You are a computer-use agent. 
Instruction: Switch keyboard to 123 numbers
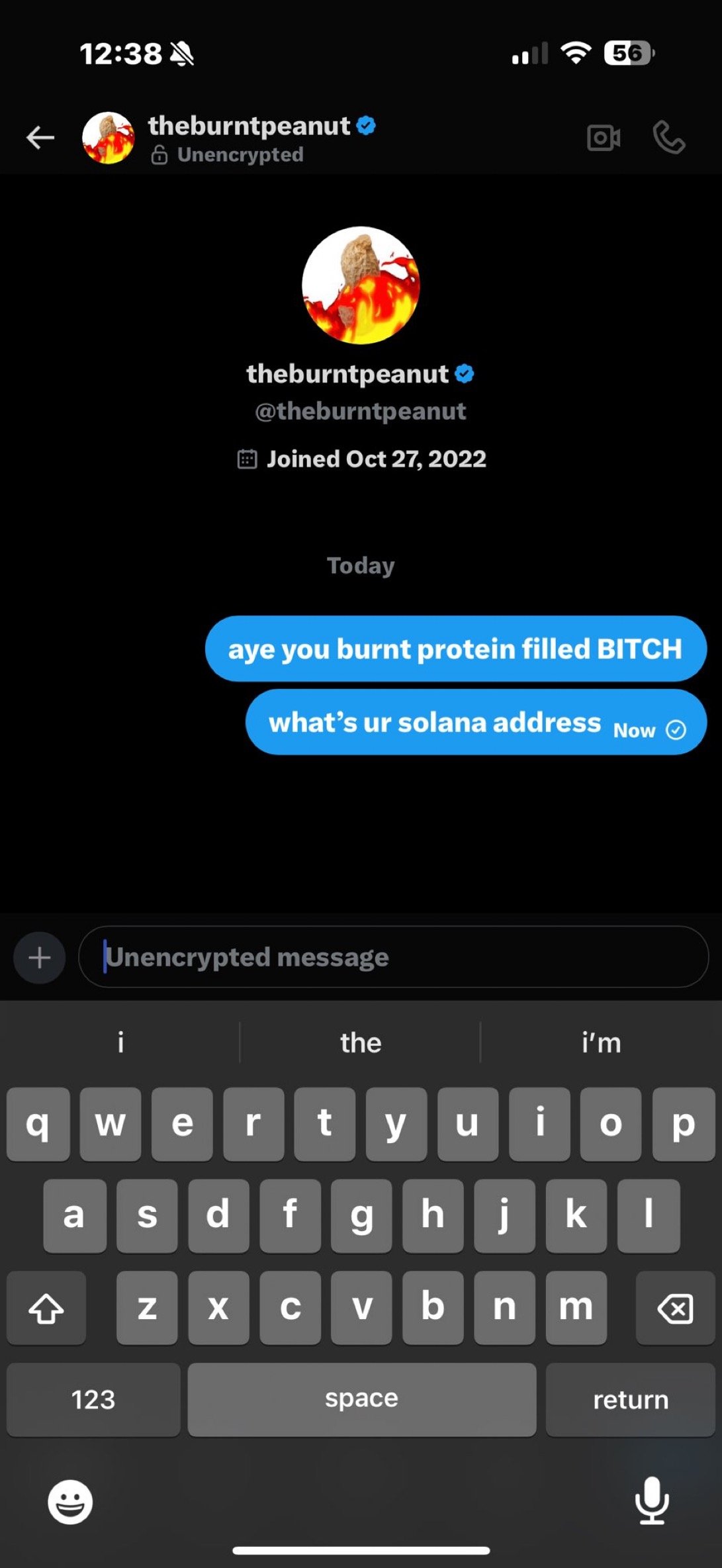pyautogui.click(x=93, y=1399)
